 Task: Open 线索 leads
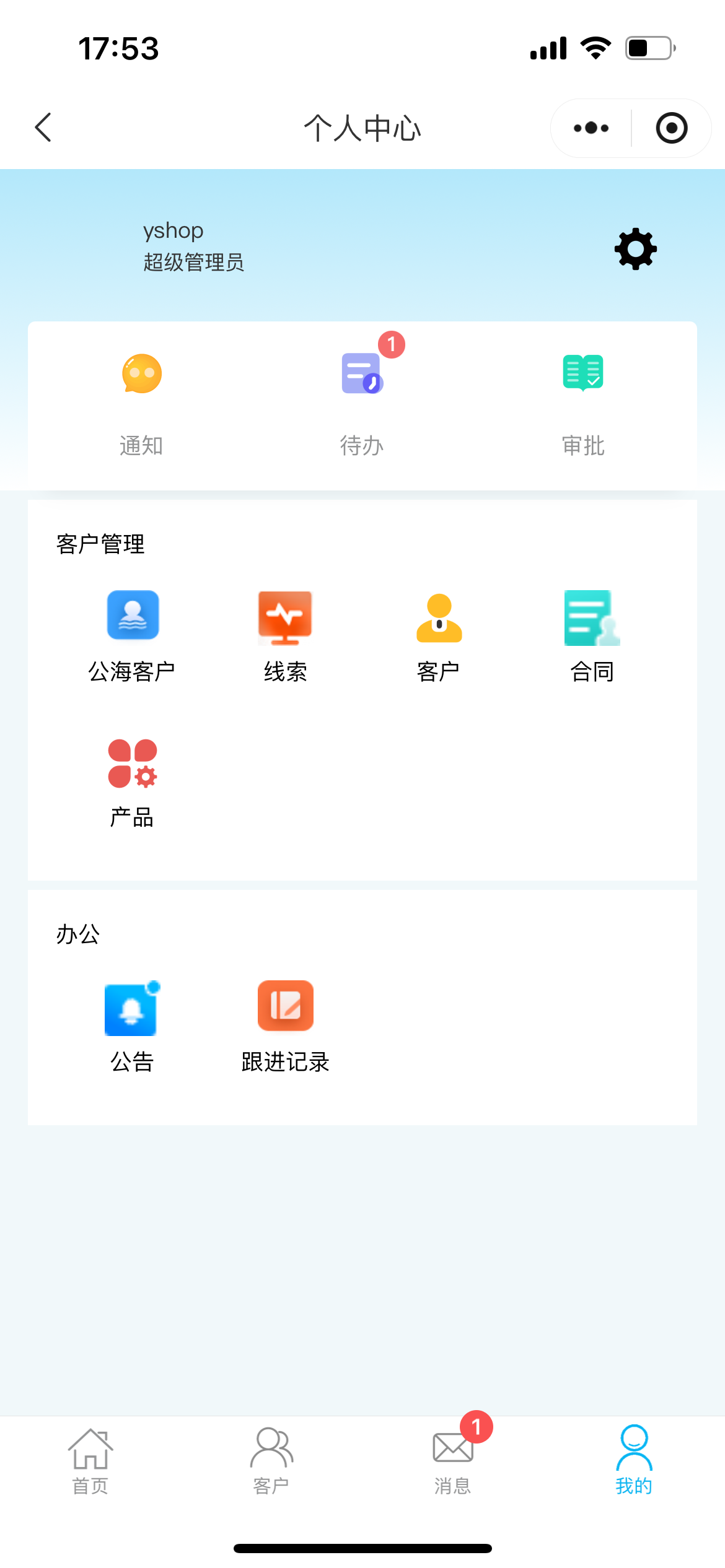(x=285, y=636)
